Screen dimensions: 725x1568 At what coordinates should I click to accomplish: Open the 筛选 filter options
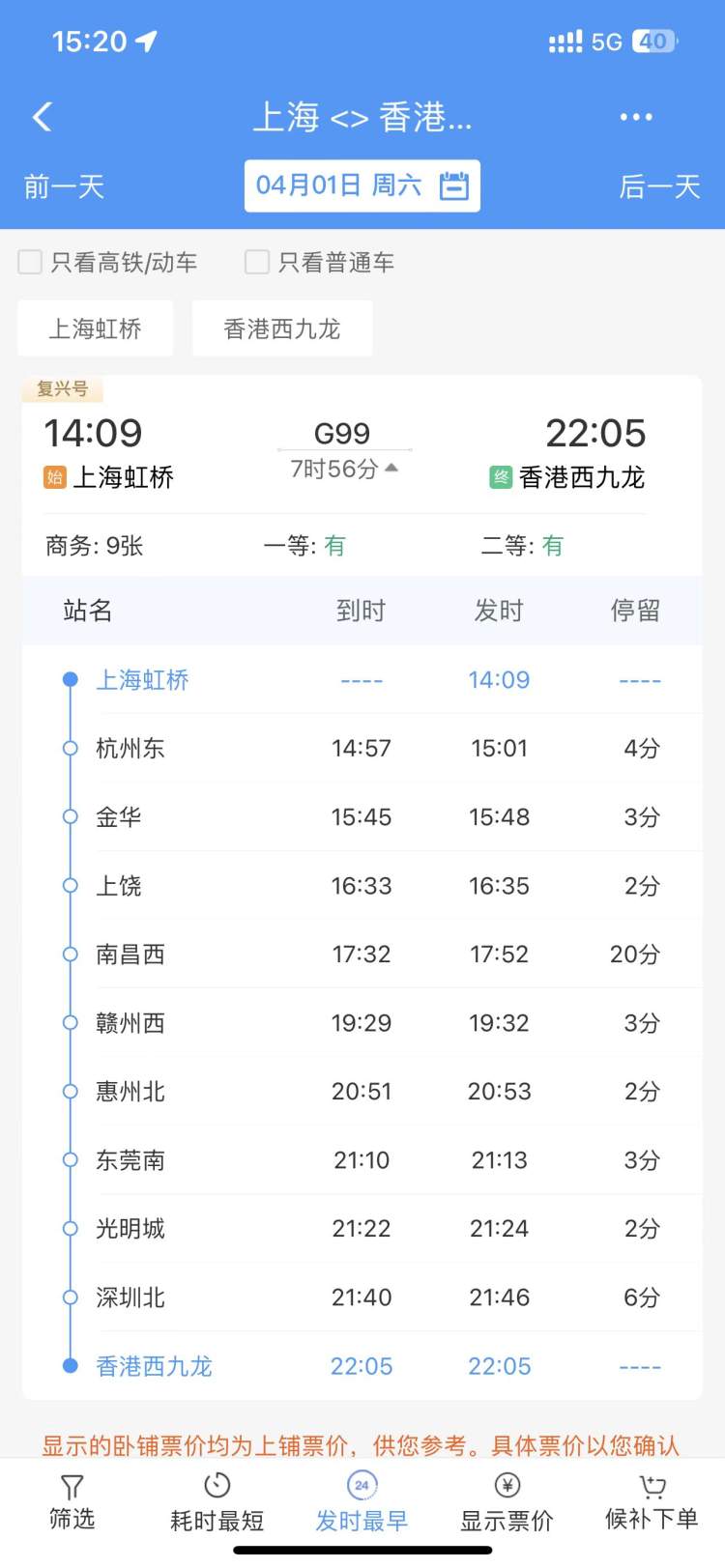(72, 1501)
